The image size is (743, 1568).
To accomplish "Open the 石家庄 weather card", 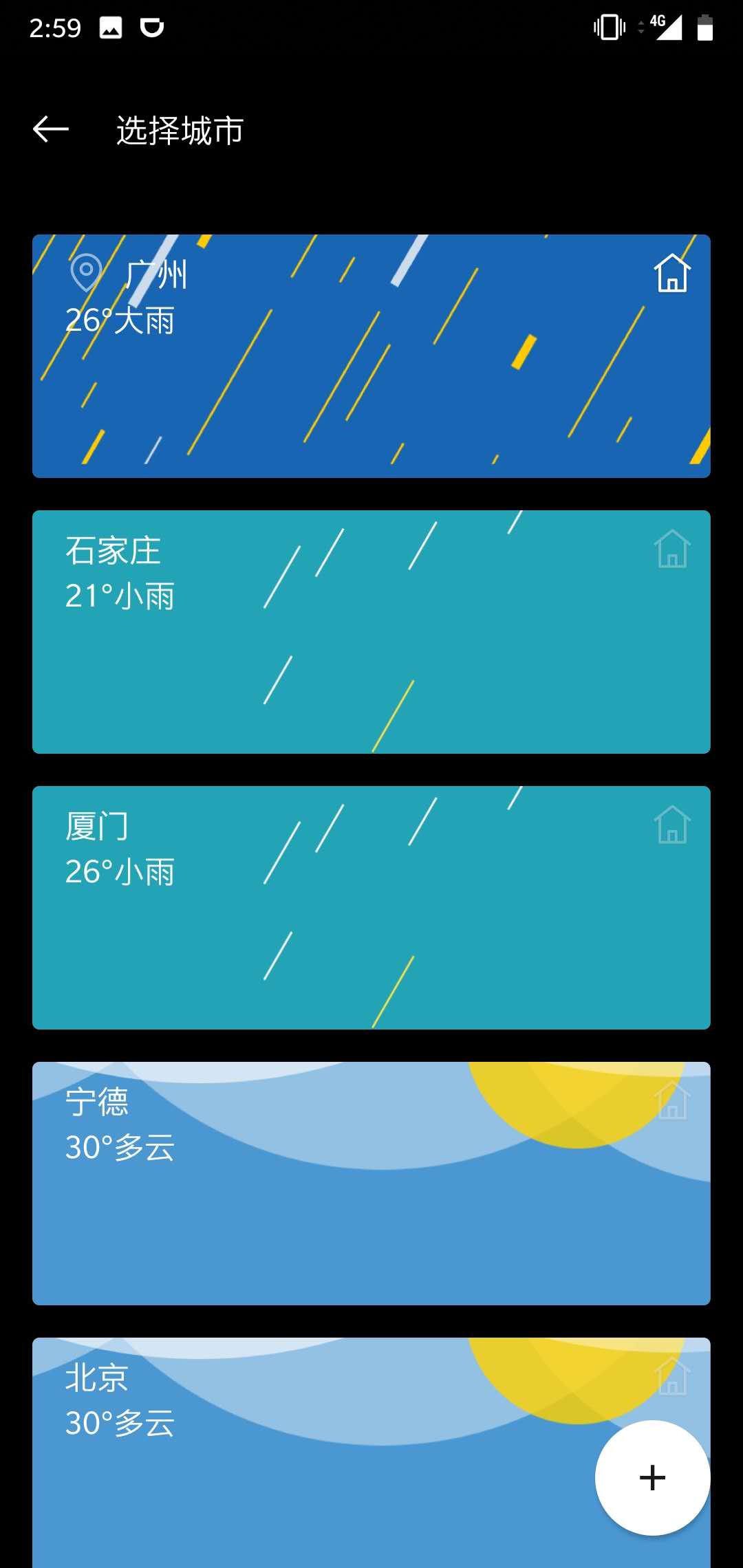I will pos(371,632).
